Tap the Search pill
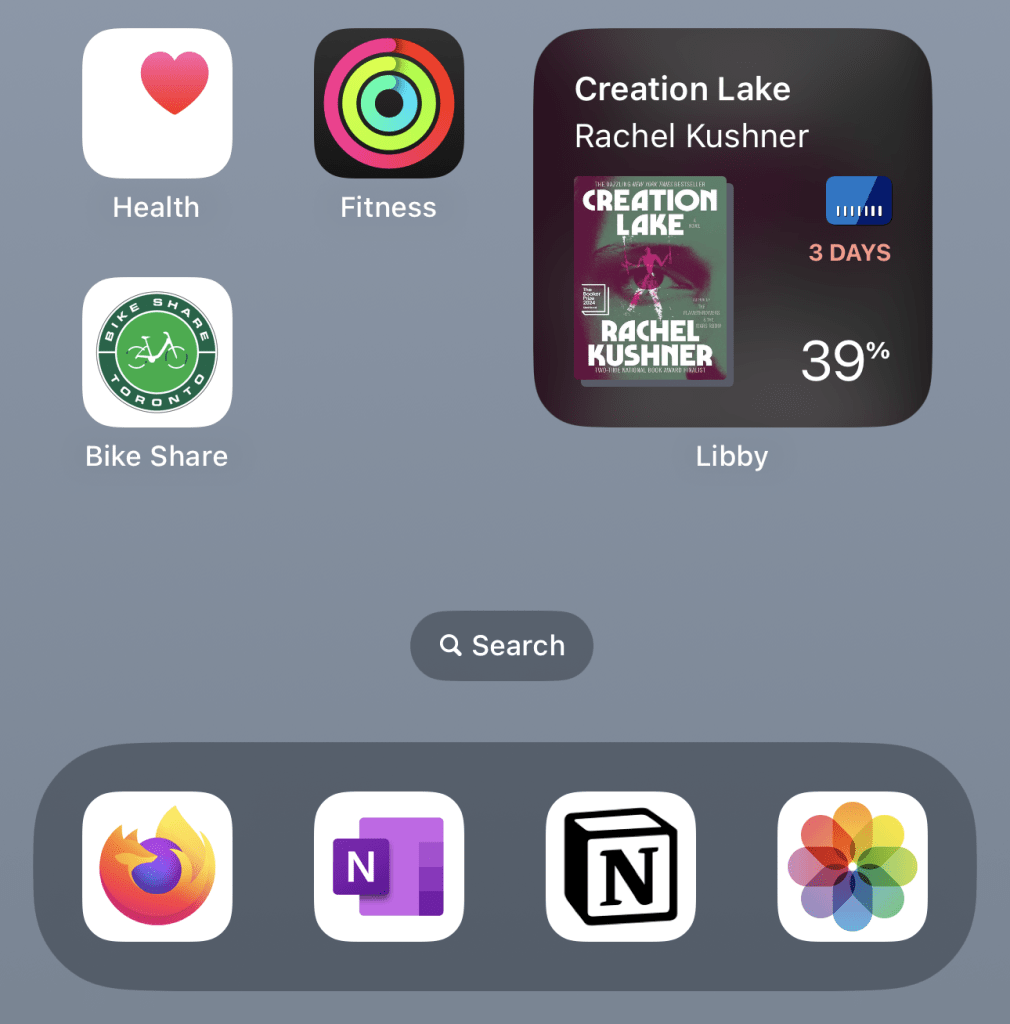The width and height of the screenshot is (1010, 1024). (502, 646)
